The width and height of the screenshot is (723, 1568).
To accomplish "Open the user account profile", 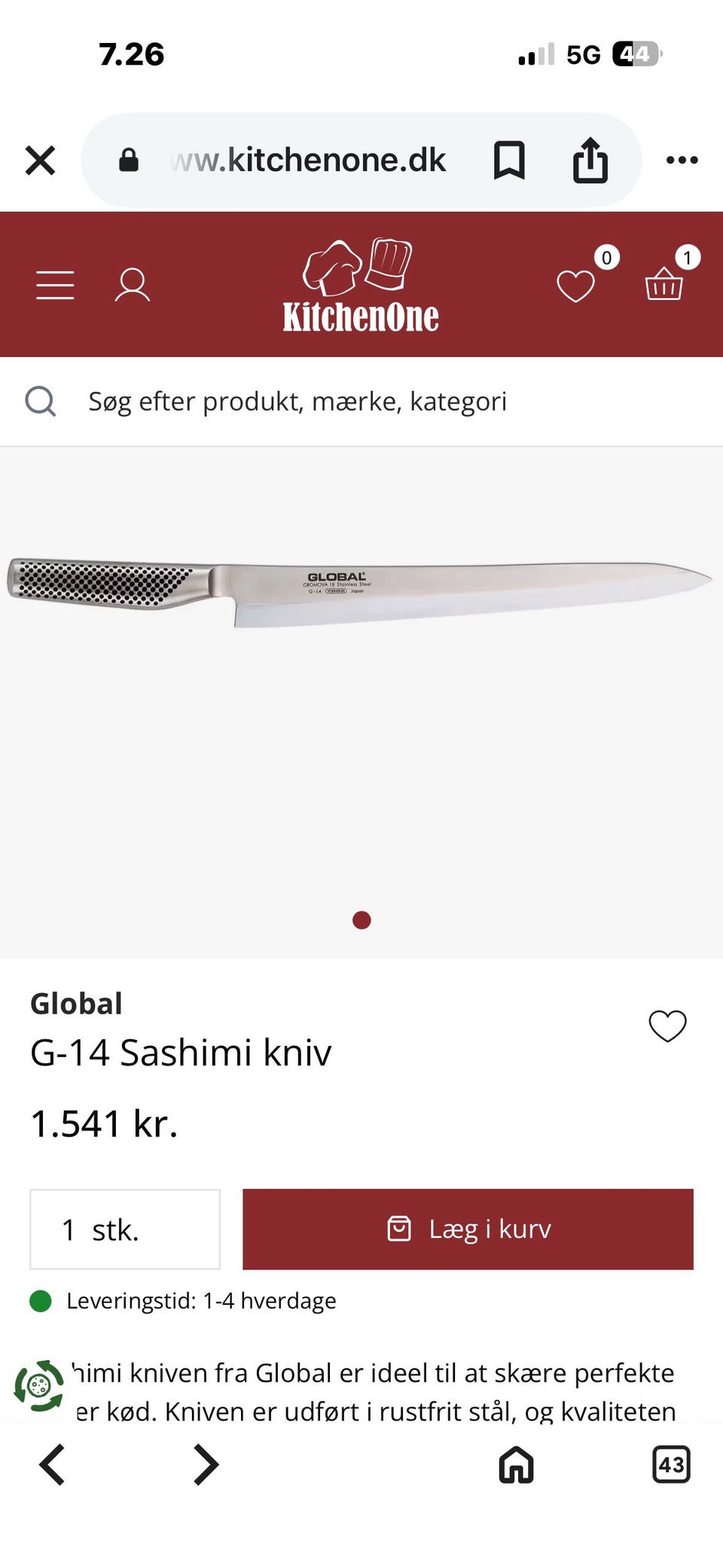I will [x=133, y=285].
